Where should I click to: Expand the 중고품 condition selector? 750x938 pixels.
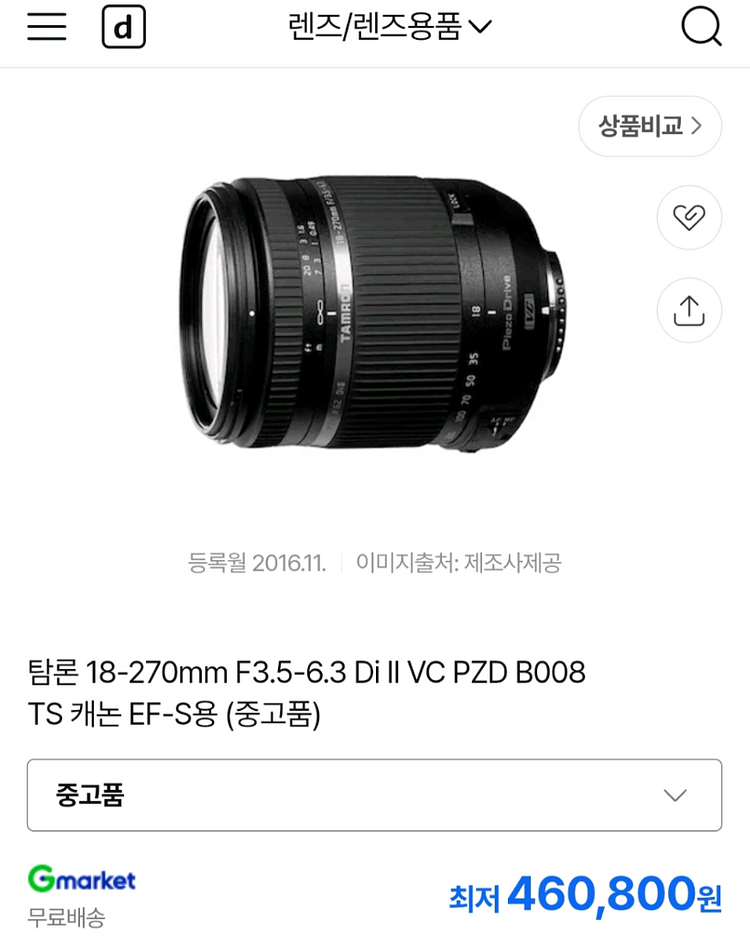375,796
